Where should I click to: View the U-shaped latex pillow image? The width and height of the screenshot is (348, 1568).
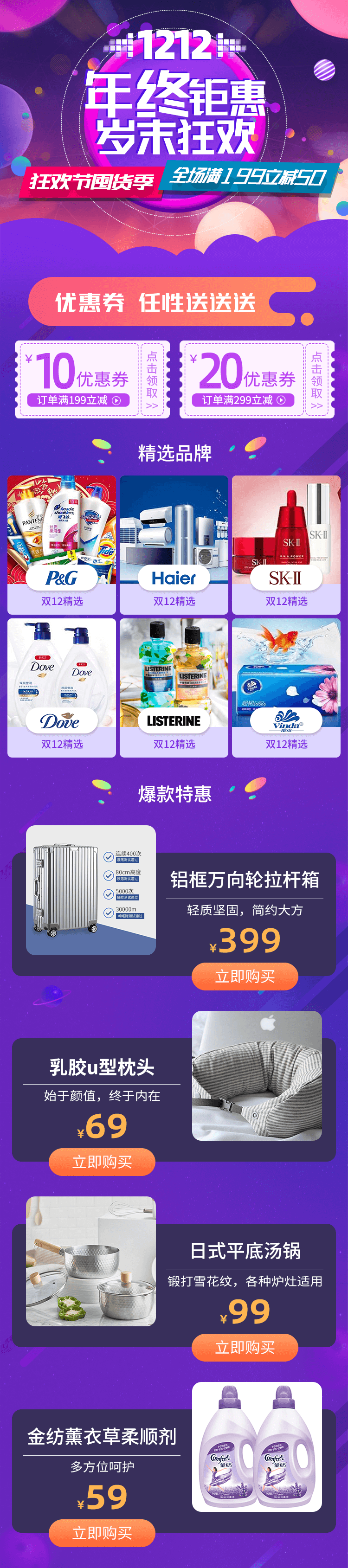(257, 1076)
